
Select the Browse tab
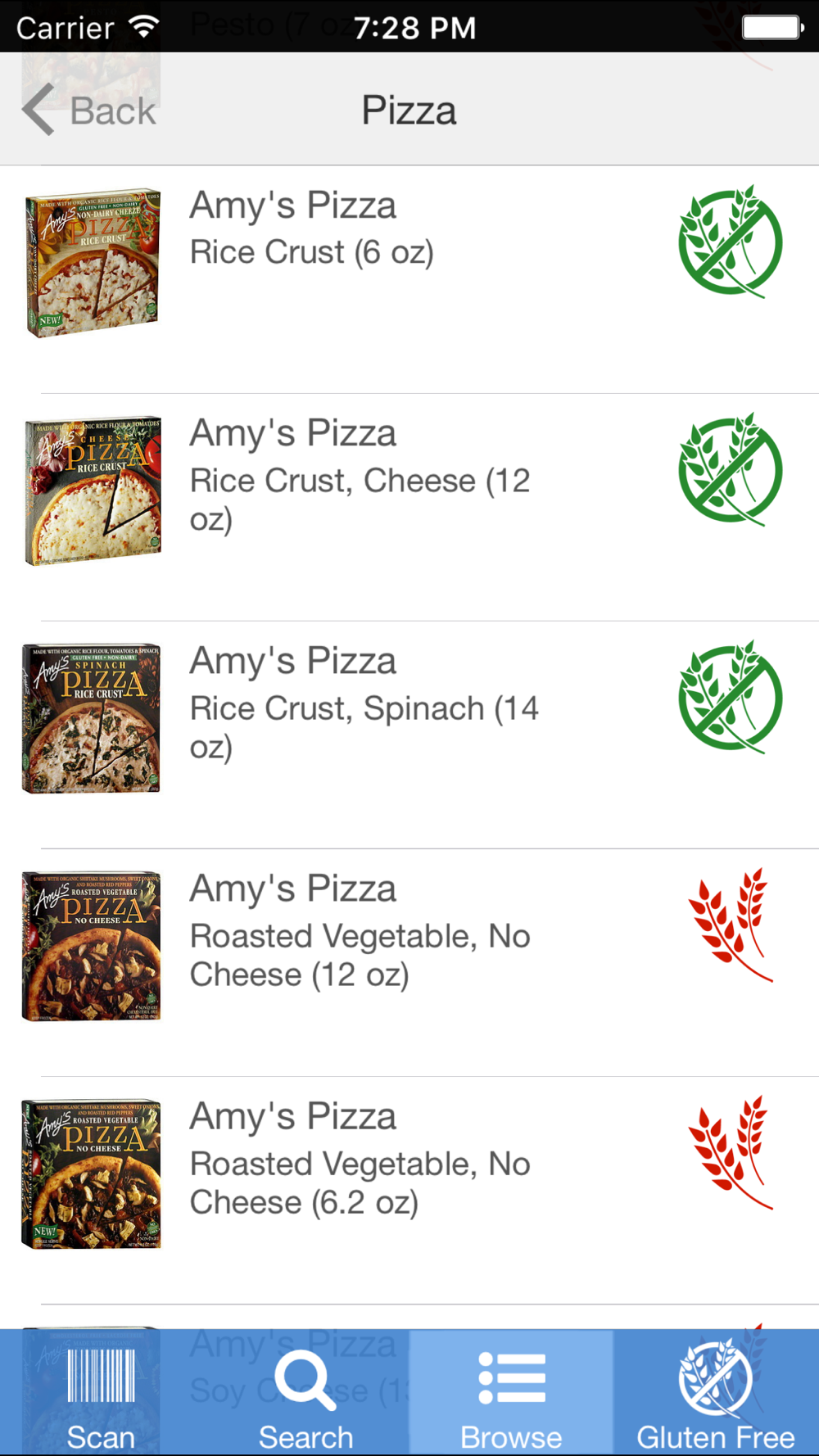tap(511, 1393)
